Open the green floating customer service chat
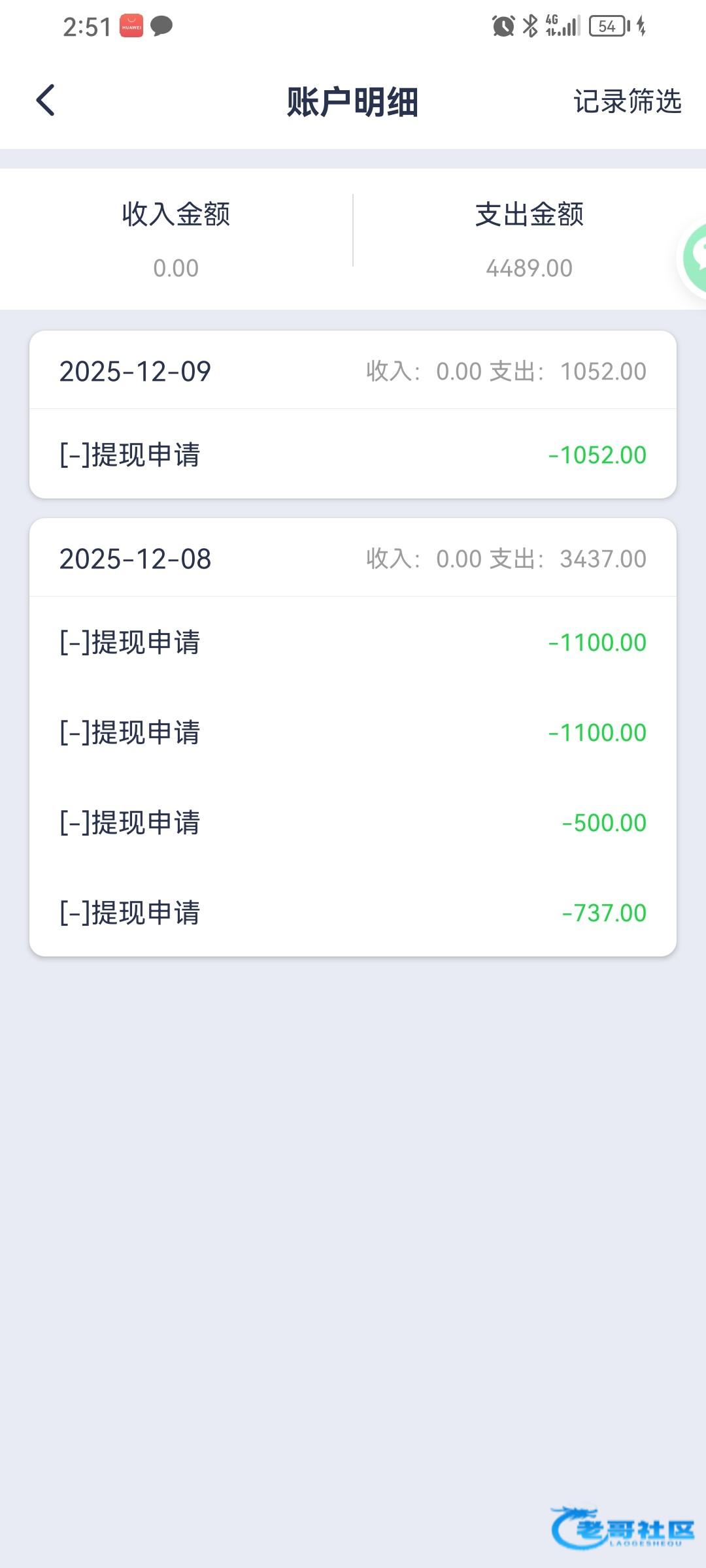The width and height of the screenshot is (706, 1568). 694,259
